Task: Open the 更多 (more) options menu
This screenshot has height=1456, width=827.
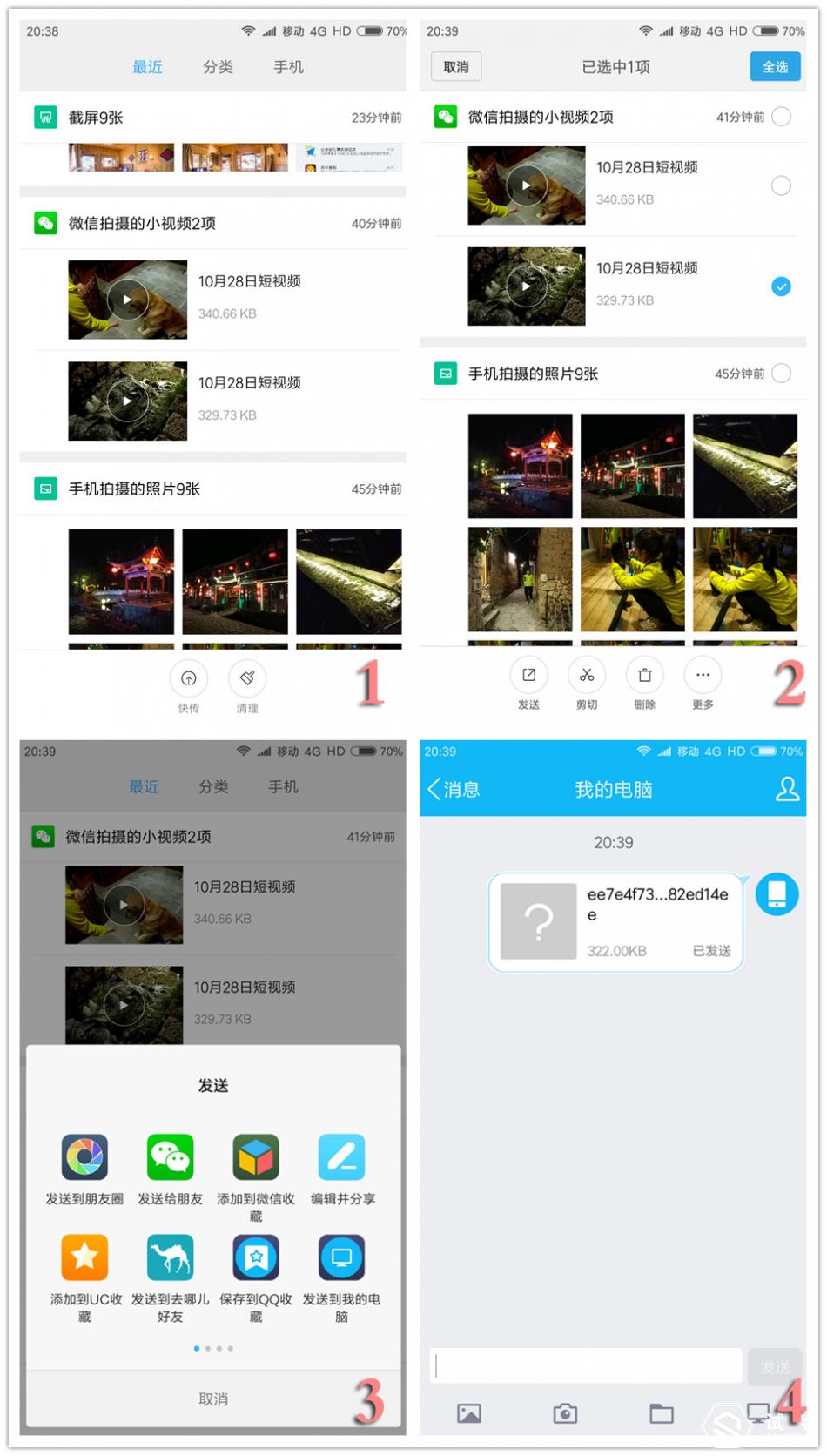Action: tap(703, 675)
